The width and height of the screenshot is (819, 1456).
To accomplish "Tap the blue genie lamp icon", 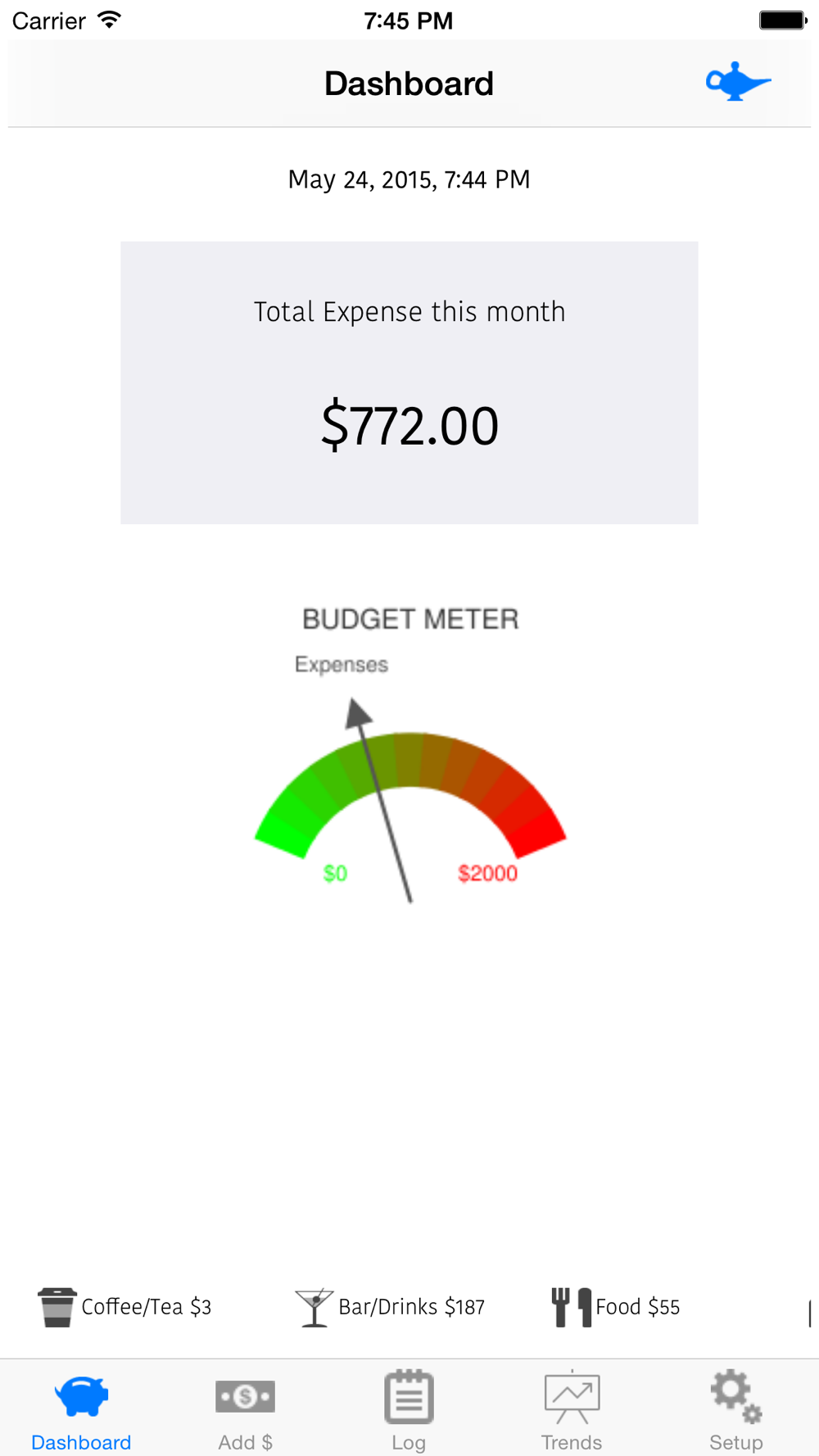I will point(738,82).
